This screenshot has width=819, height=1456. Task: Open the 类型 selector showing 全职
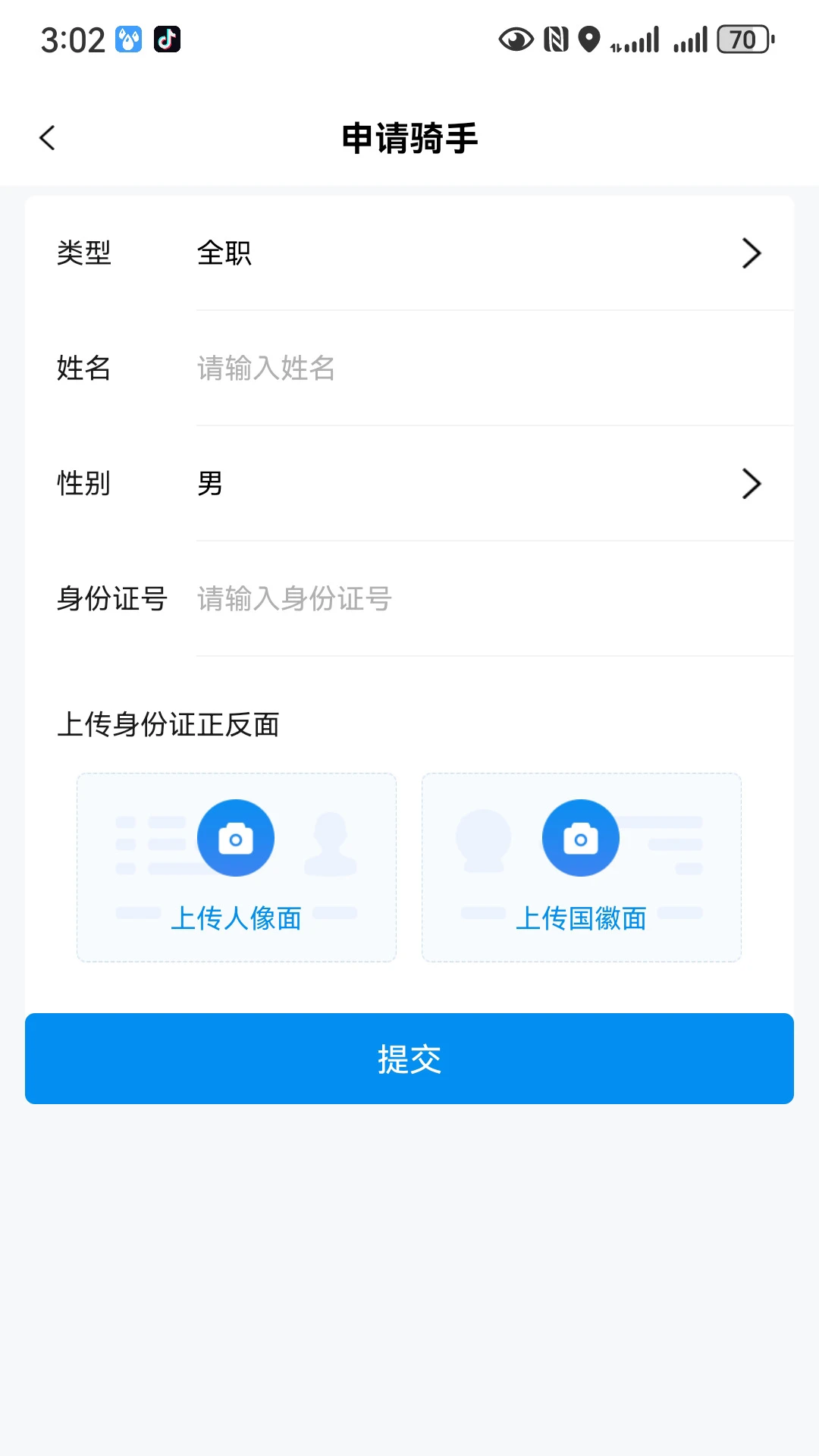(409, 253)
